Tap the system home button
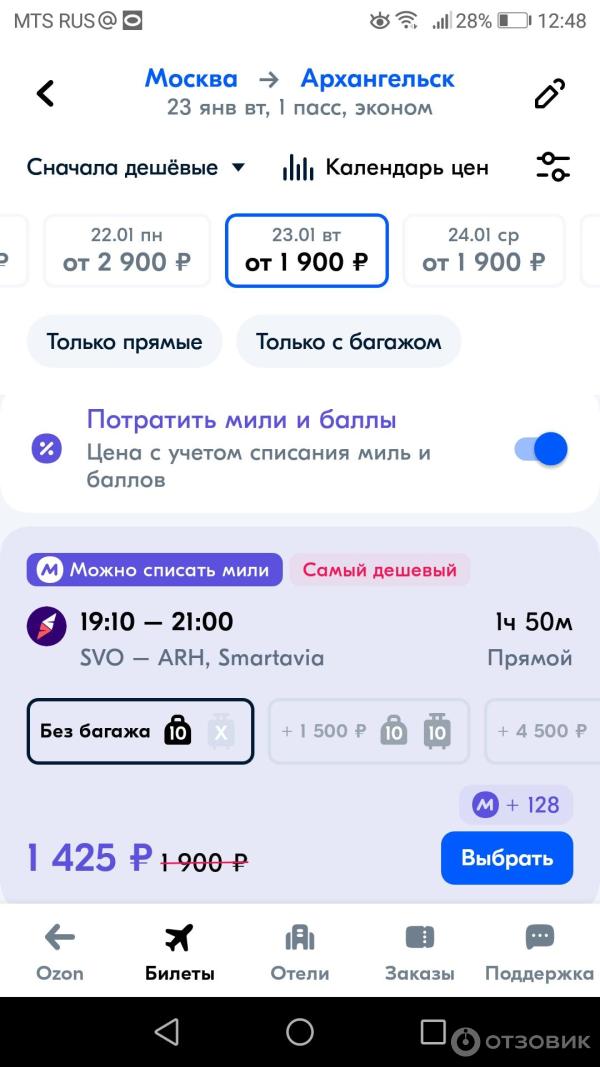The image size is (600, 1067). tap(300, 1032)
